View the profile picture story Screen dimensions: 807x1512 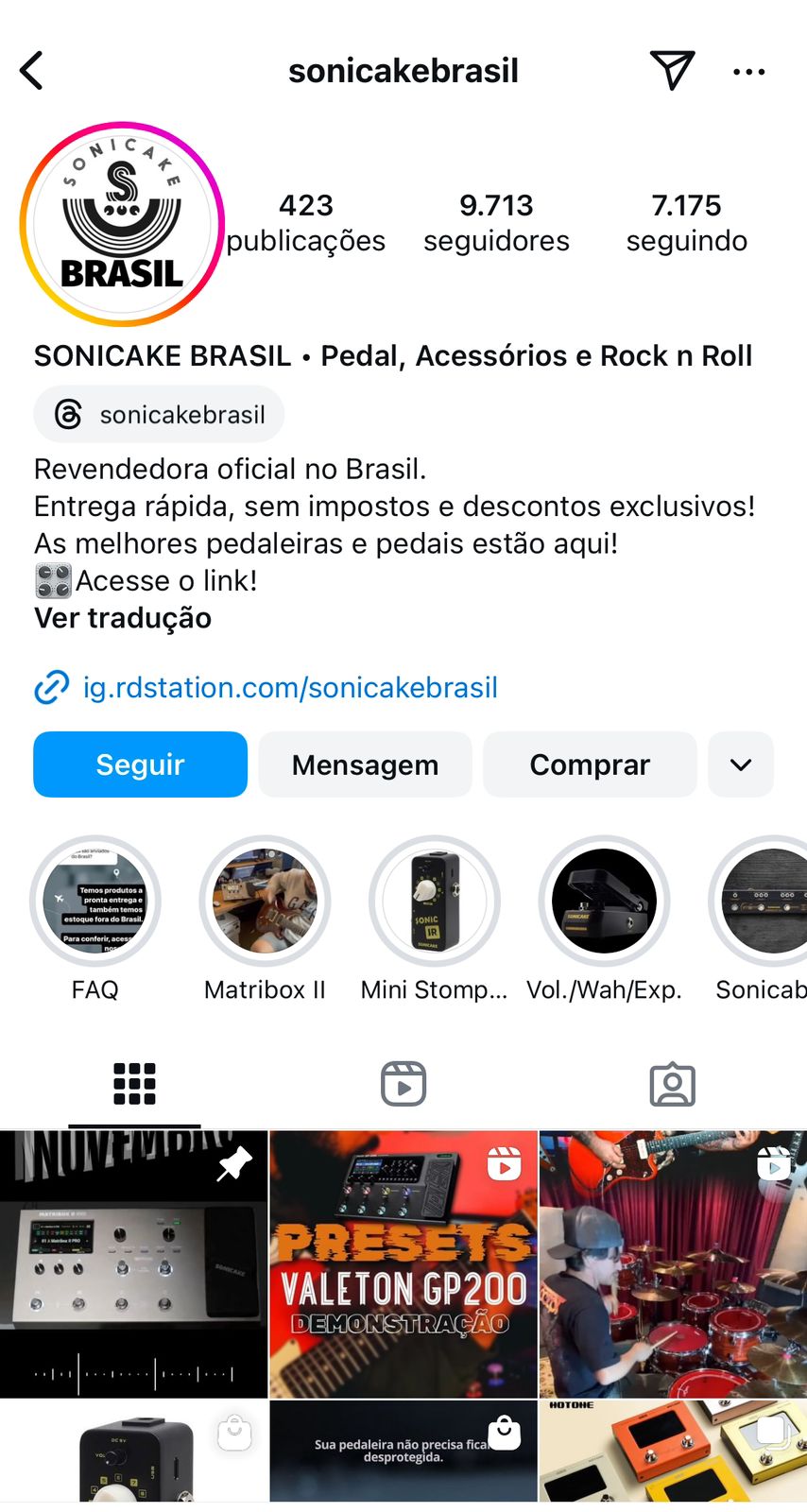[121, 225]
